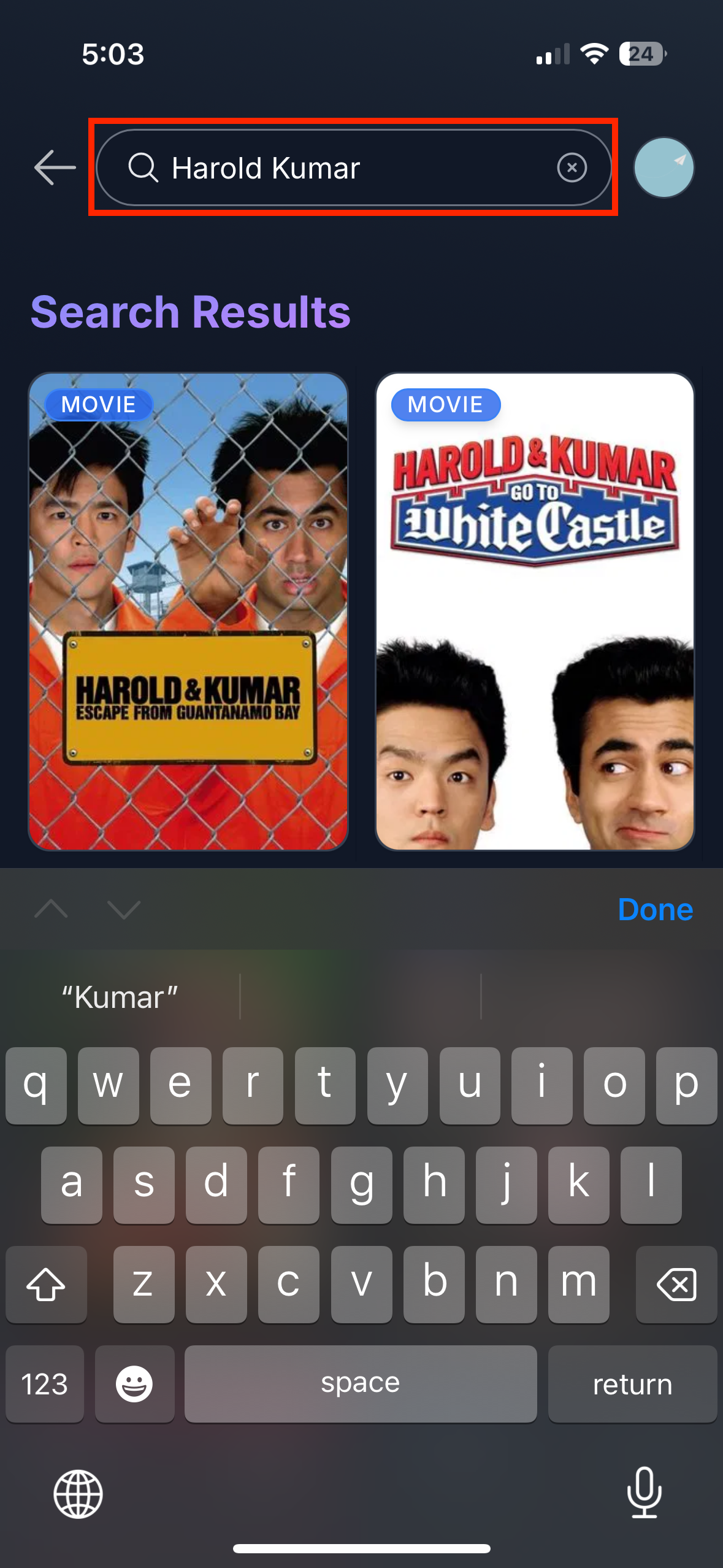Start dictation with the microphone
The image size is (723, 1568).
(644, 1492)
